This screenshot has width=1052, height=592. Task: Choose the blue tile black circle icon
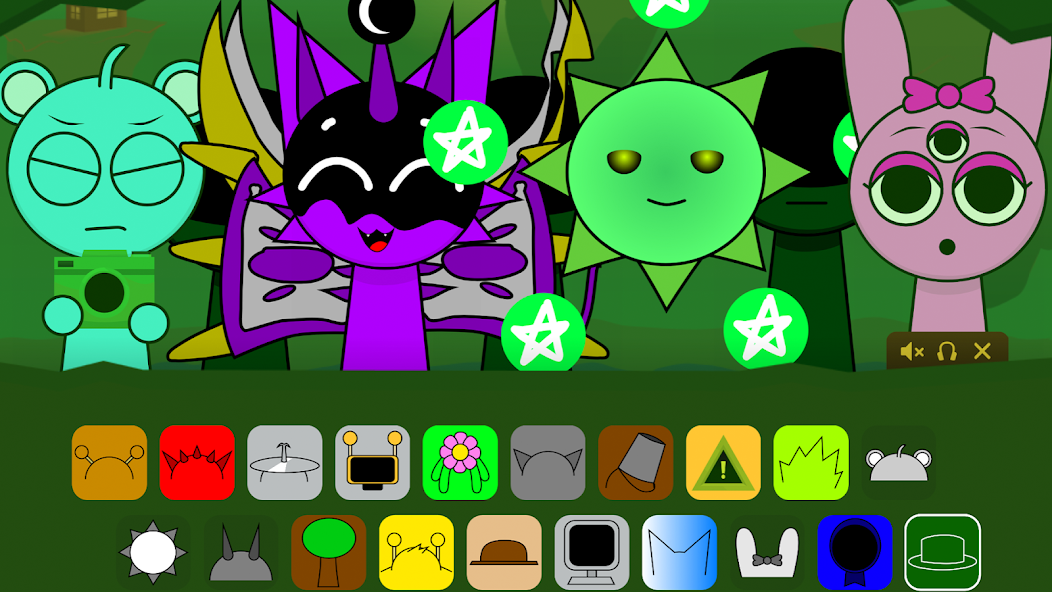pyautogui.click(x=855, y=552)
